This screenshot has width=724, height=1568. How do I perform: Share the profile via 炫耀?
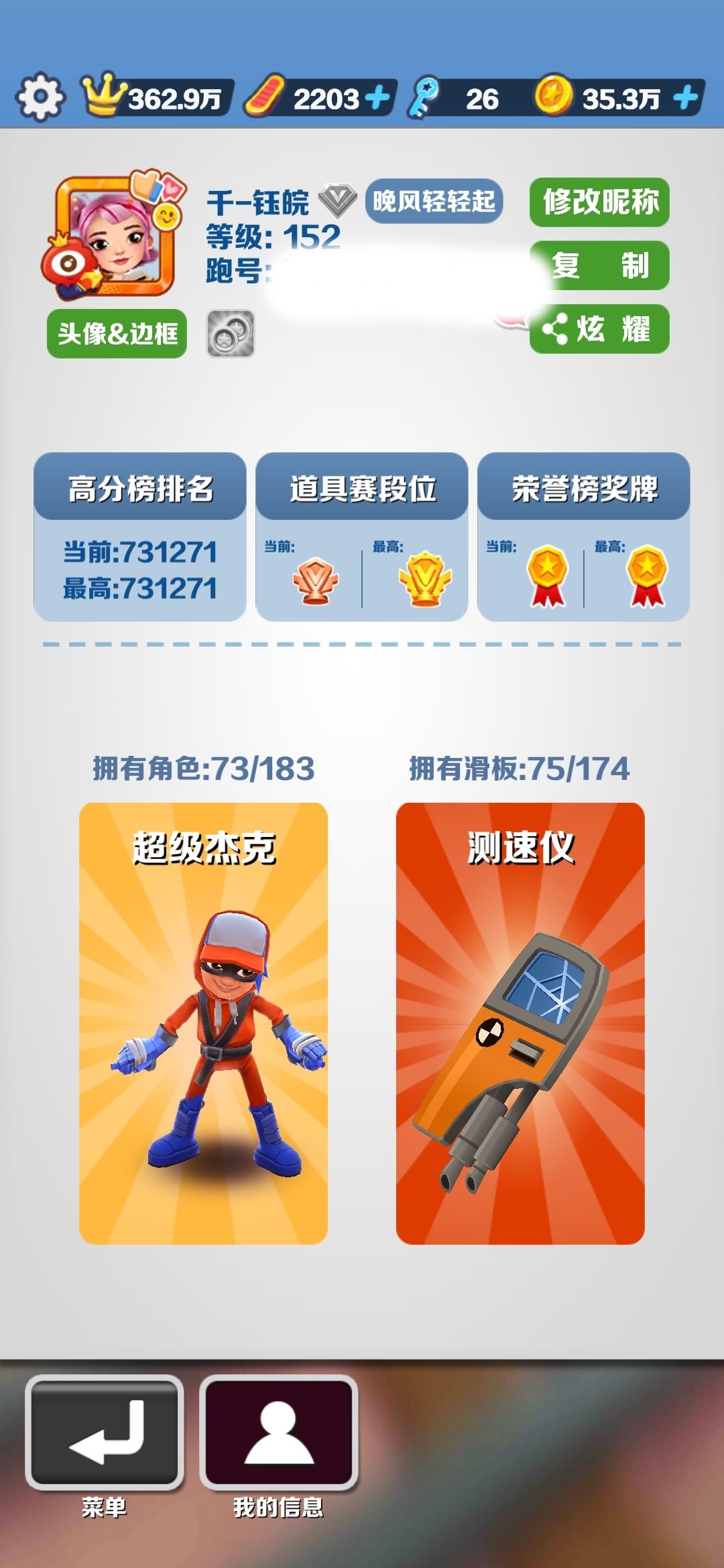click(599, 329)
